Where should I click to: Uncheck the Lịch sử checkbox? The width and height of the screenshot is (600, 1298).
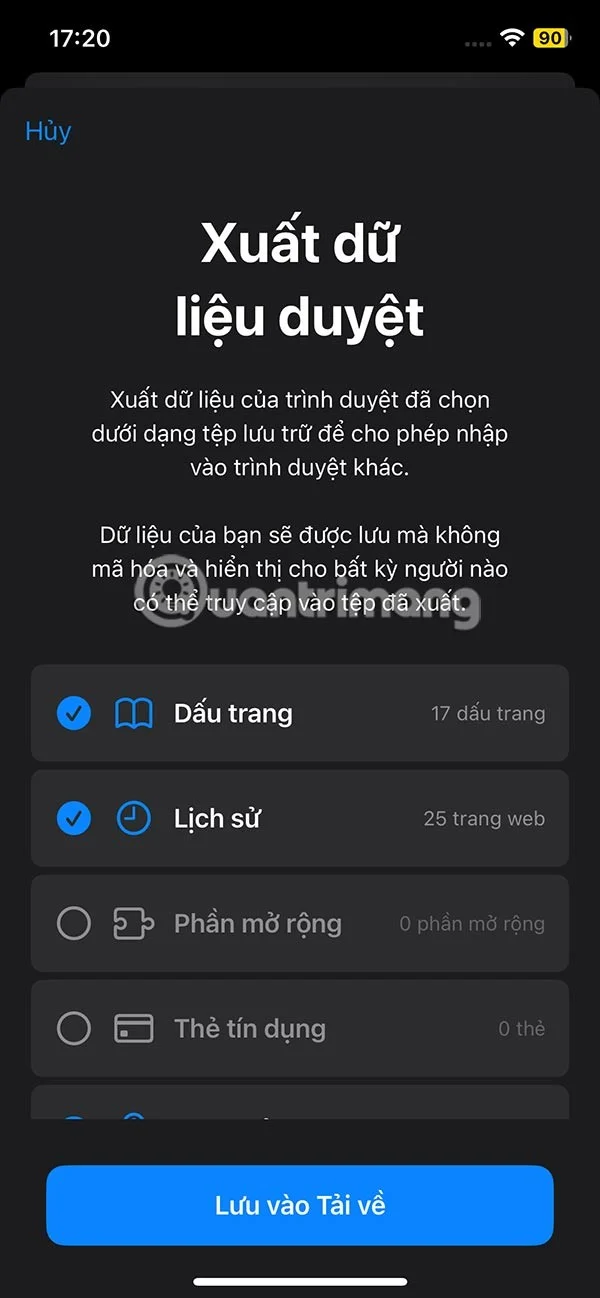point(74,818)
